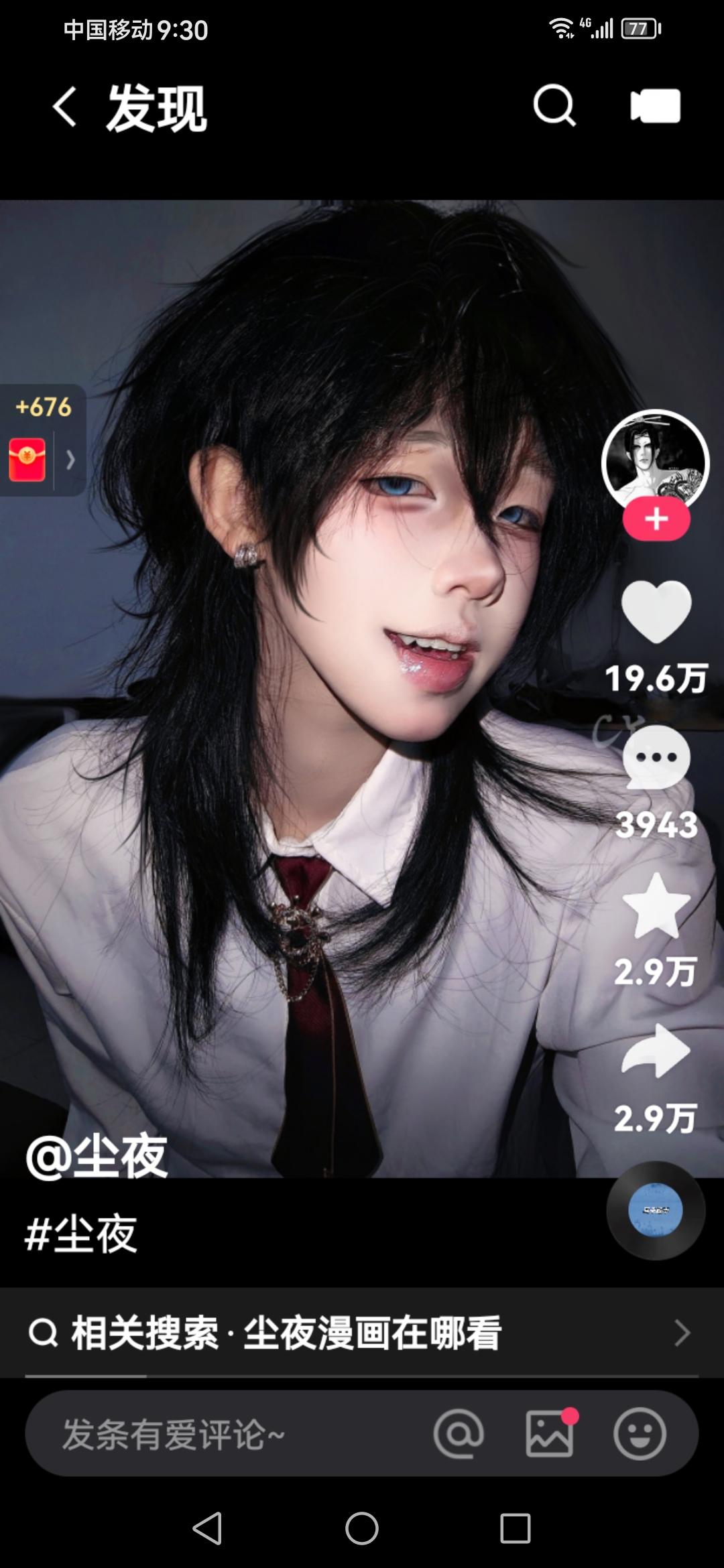
Task: Go back from the 发现 page
Action: coord(65,107)
